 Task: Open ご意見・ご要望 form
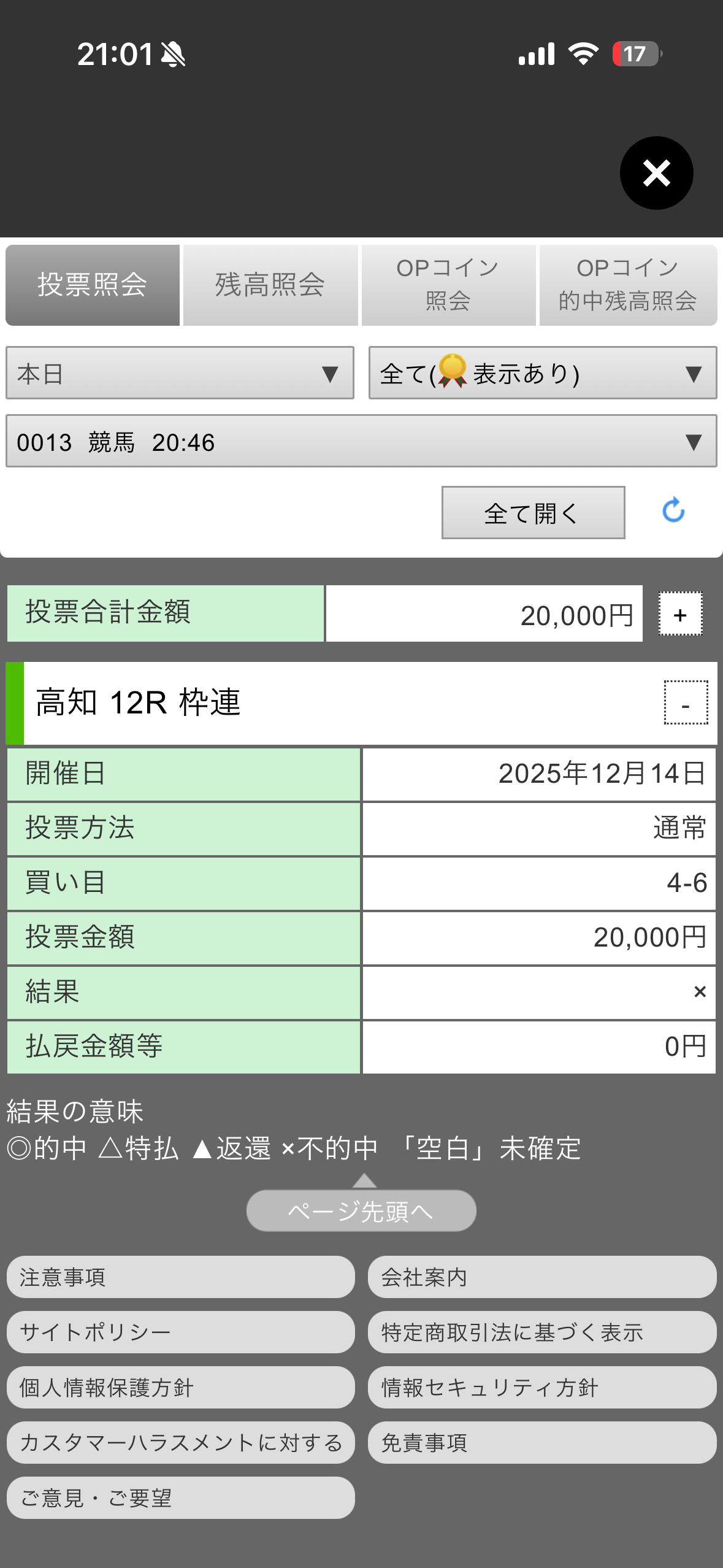click(180, 1498)
